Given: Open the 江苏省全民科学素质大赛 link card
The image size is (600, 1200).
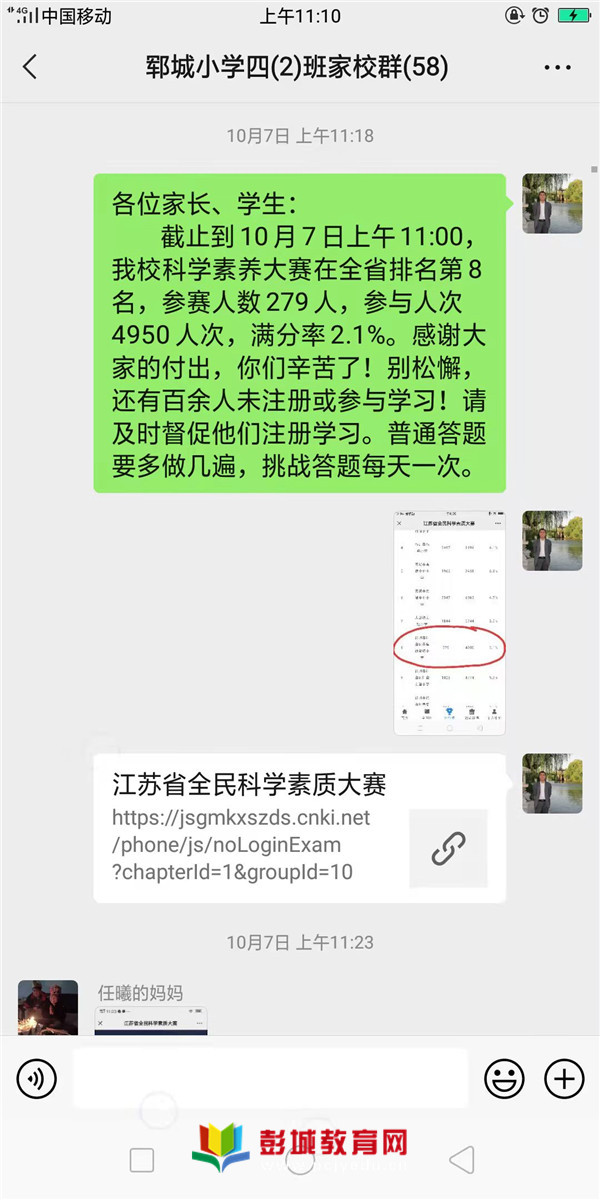Looking at the screenshot, I should pos(300,828).
